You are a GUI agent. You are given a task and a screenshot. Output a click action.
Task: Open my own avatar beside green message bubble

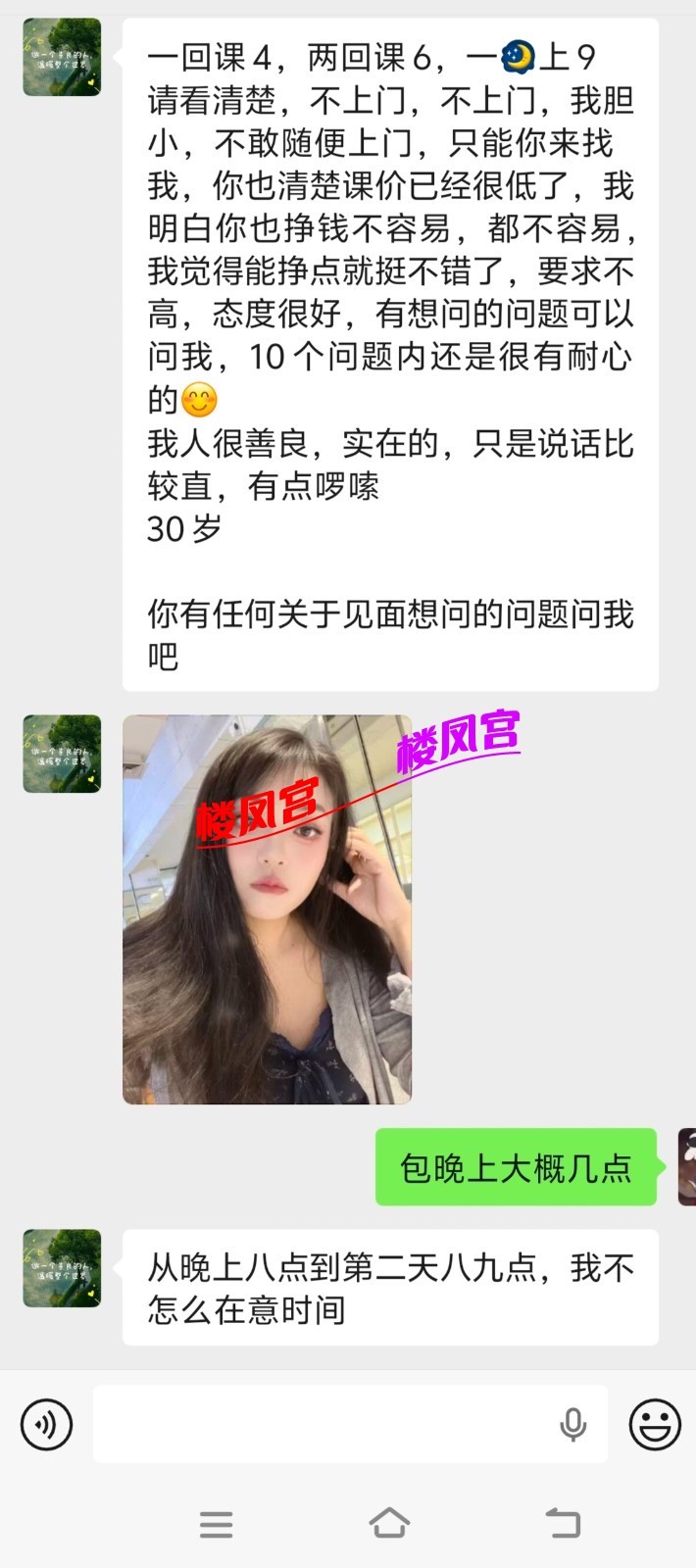(686, 1166)
